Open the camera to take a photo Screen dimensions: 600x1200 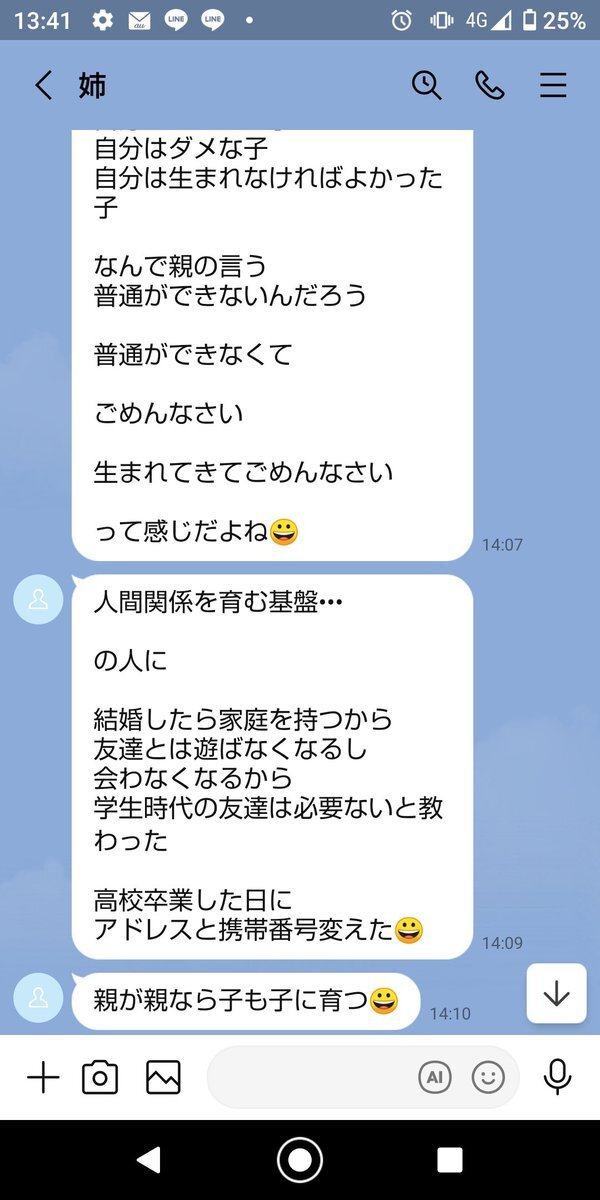(x=100, y=1077)
